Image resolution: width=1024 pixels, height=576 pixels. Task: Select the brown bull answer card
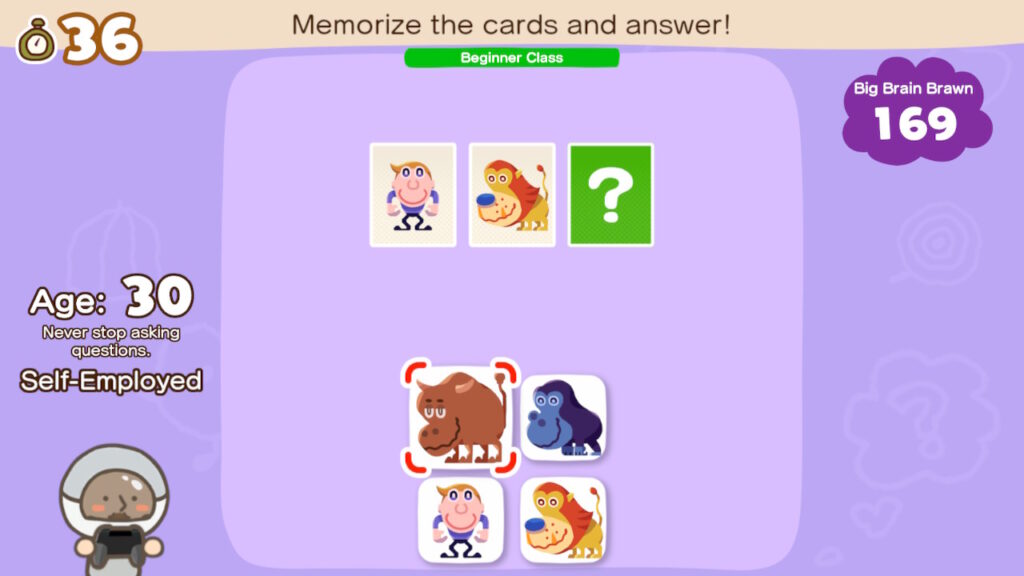tap(459, 418)
